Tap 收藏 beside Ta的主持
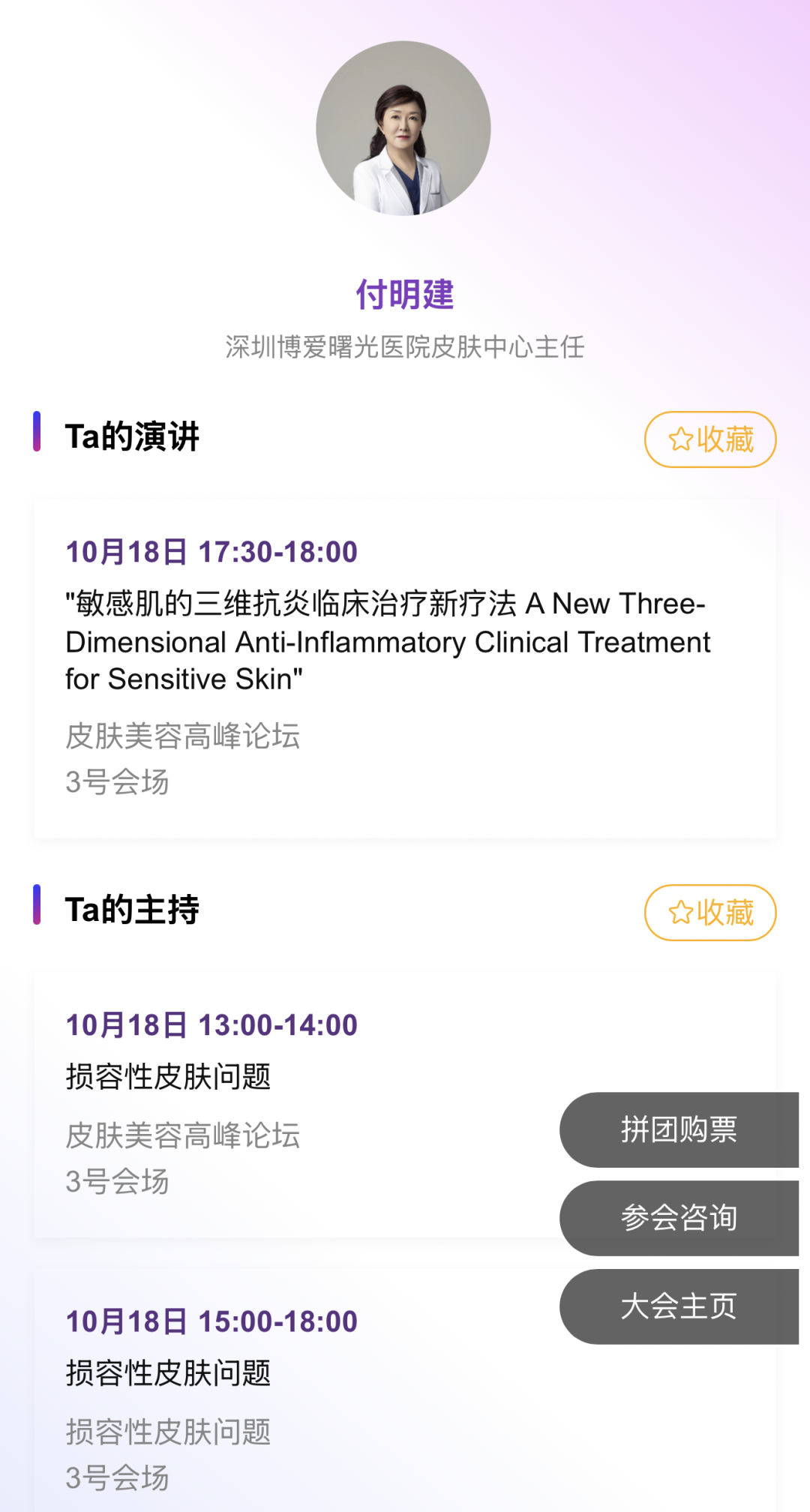The height and width of the screenshot is (1512, 810). click(709, 913)
